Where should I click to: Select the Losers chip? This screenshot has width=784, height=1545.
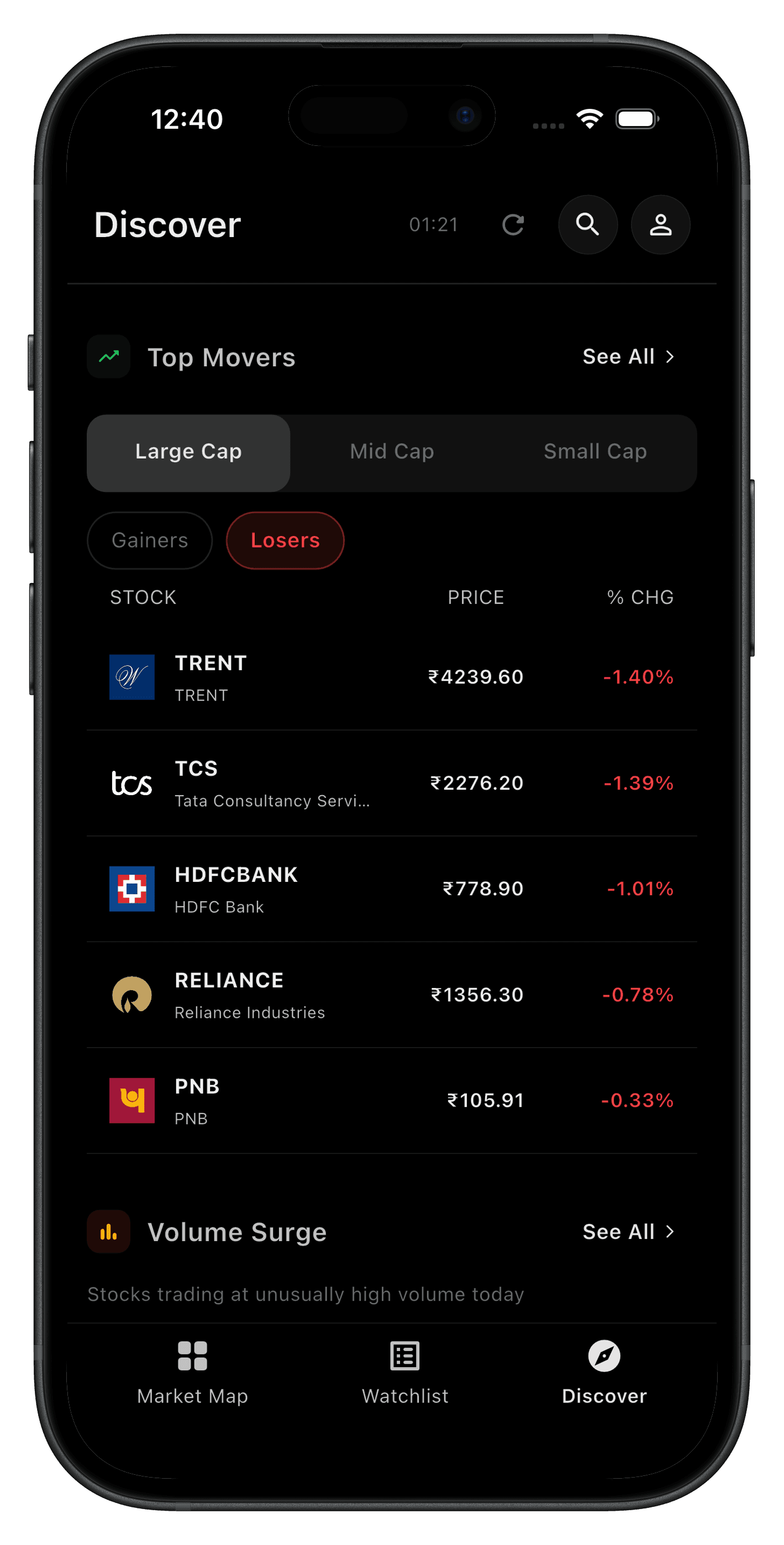285,540
